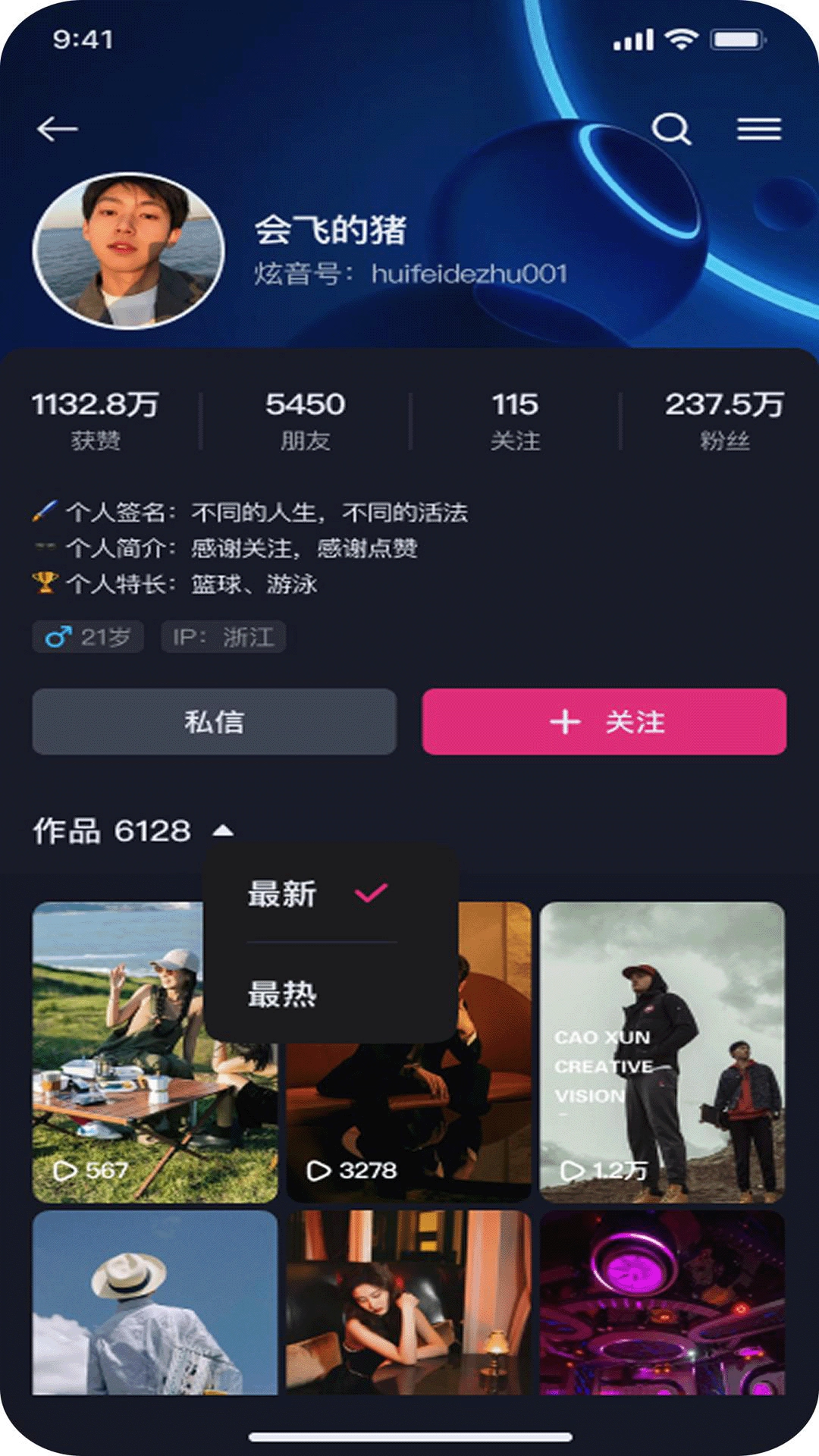Click the pink checkmark next to 最新

point(369,893)
